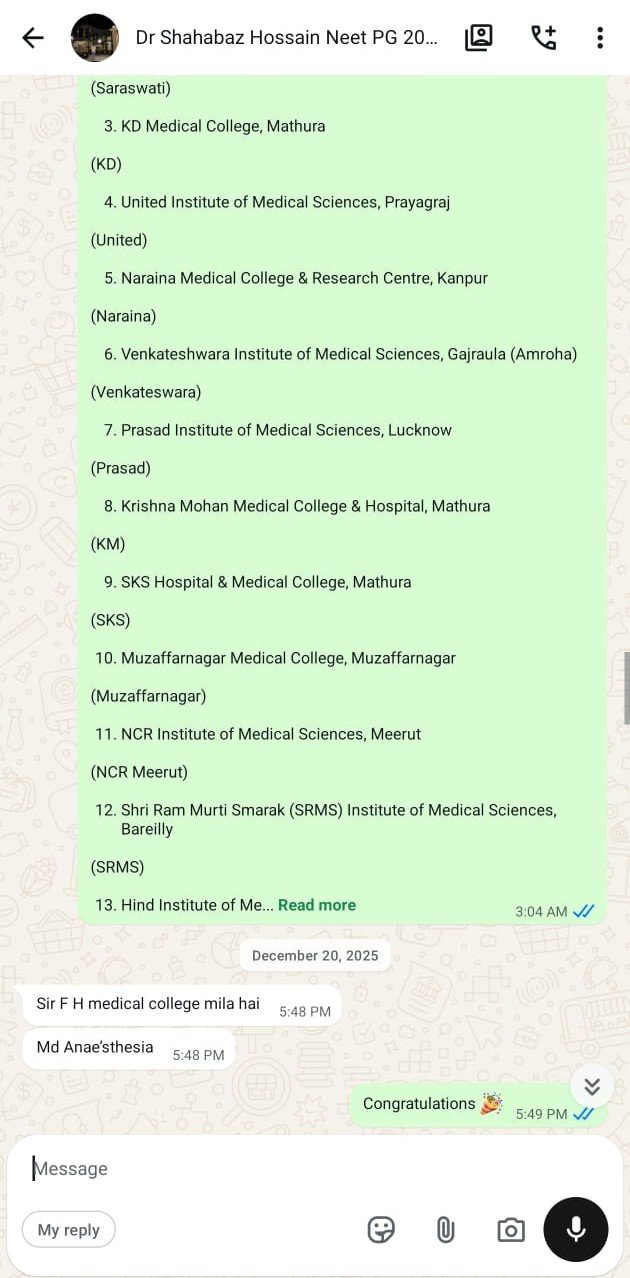Start a call with this contact

point(543,38)
